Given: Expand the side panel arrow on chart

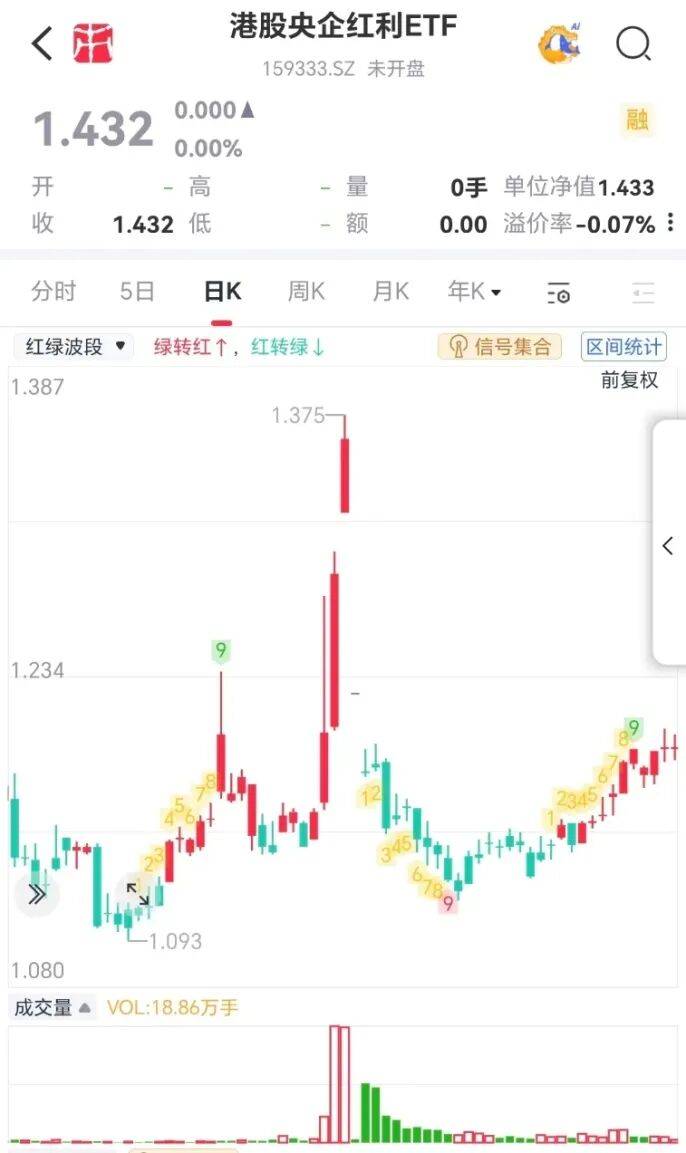Looking at the screenshot, I should (x=668, y=546).
